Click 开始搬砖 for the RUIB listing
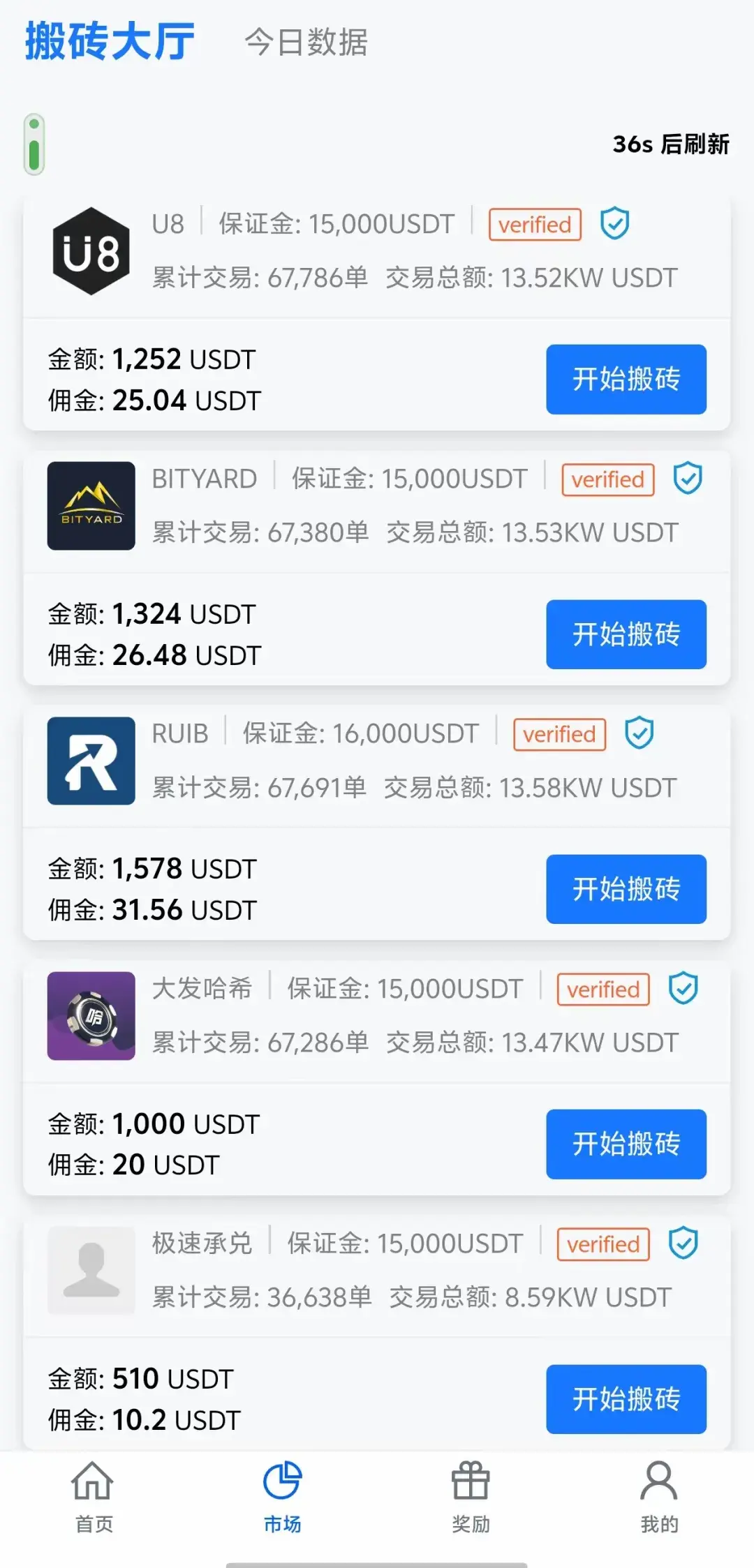Image resolution: width=754 pixels, height=1568 pixels. coord(626,889)
